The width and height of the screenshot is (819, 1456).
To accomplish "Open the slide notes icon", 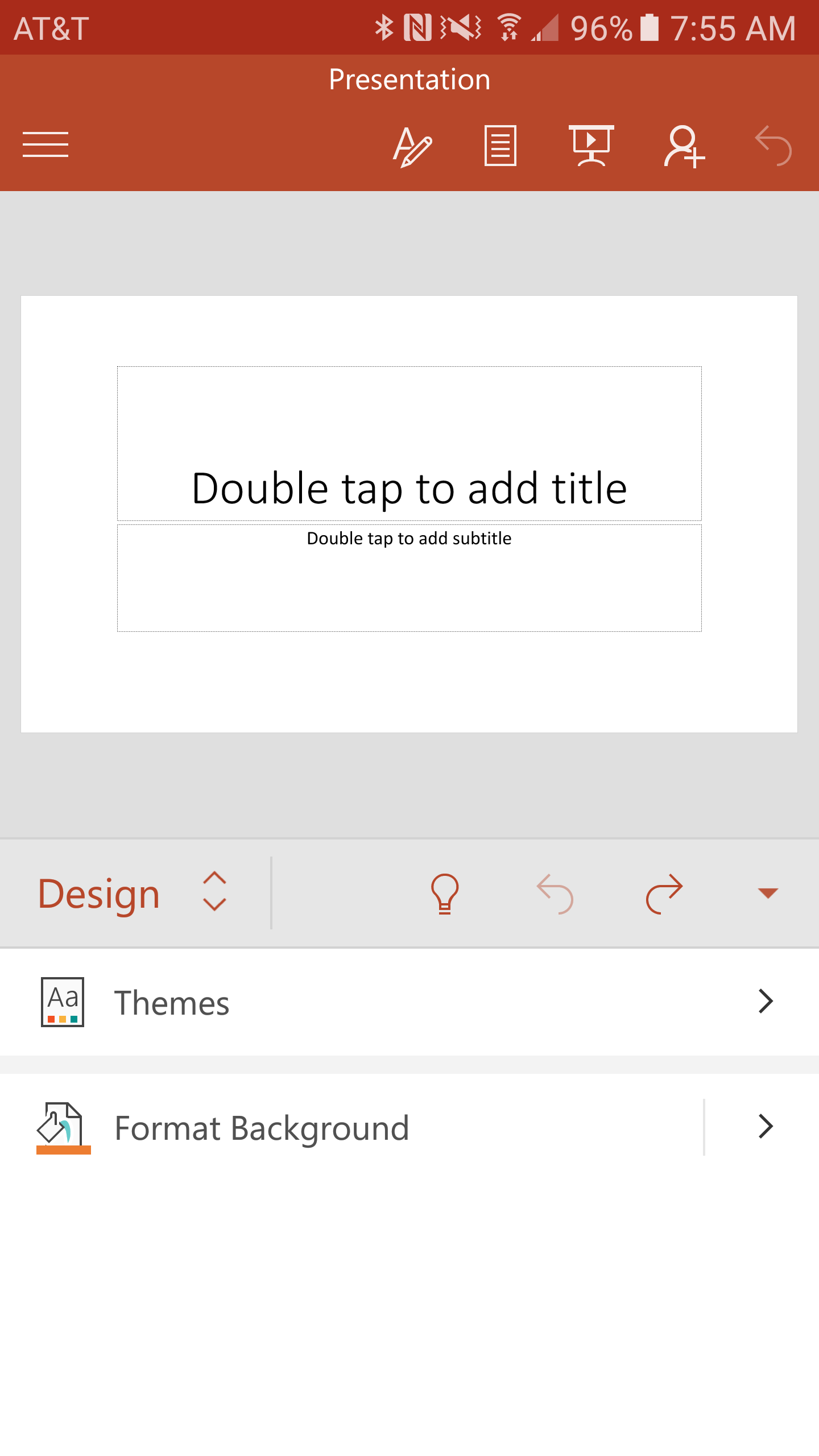I will (500, 146).
